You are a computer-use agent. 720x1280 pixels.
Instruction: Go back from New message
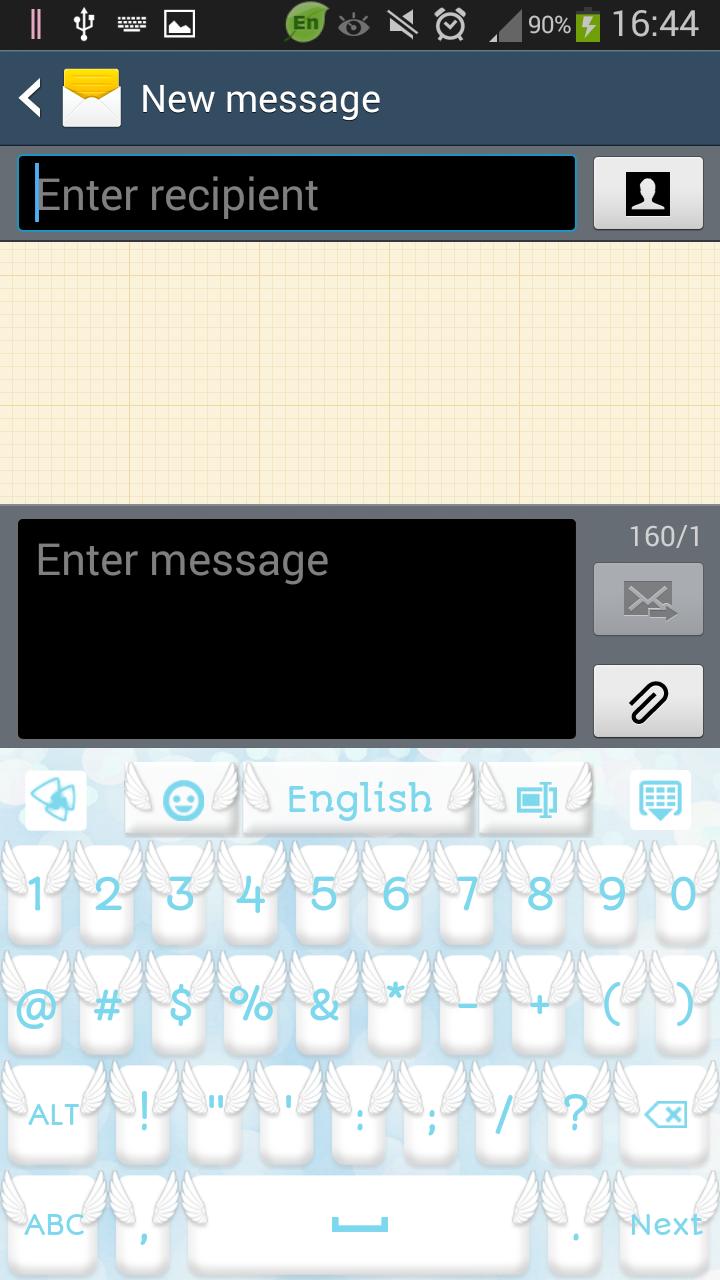pos(32,99)
